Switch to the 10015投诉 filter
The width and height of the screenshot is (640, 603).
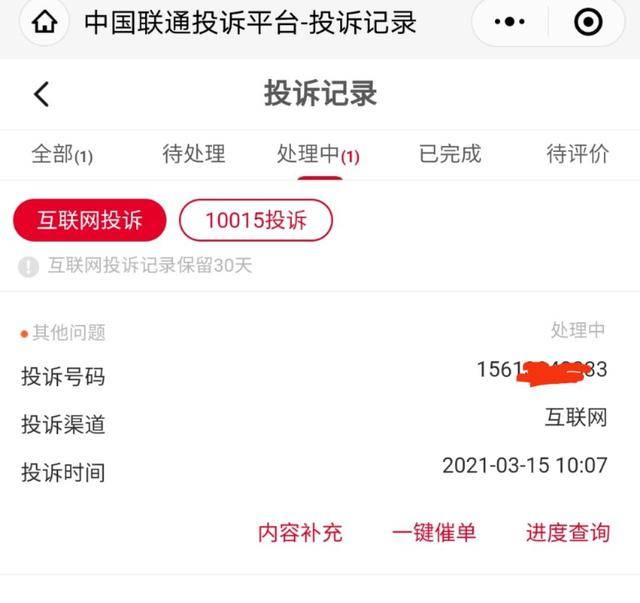coord(256,221)
